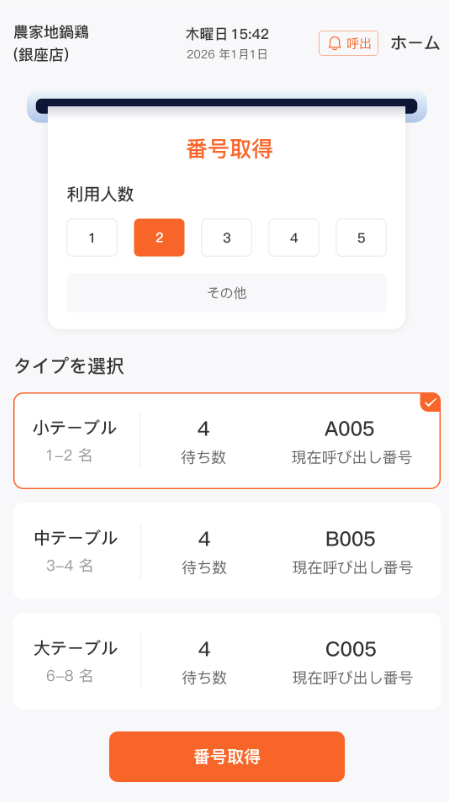449x802 pixels.
Task: Select 2 people for 利用人数
Action: pyautogui.click(x=159, y=237)
